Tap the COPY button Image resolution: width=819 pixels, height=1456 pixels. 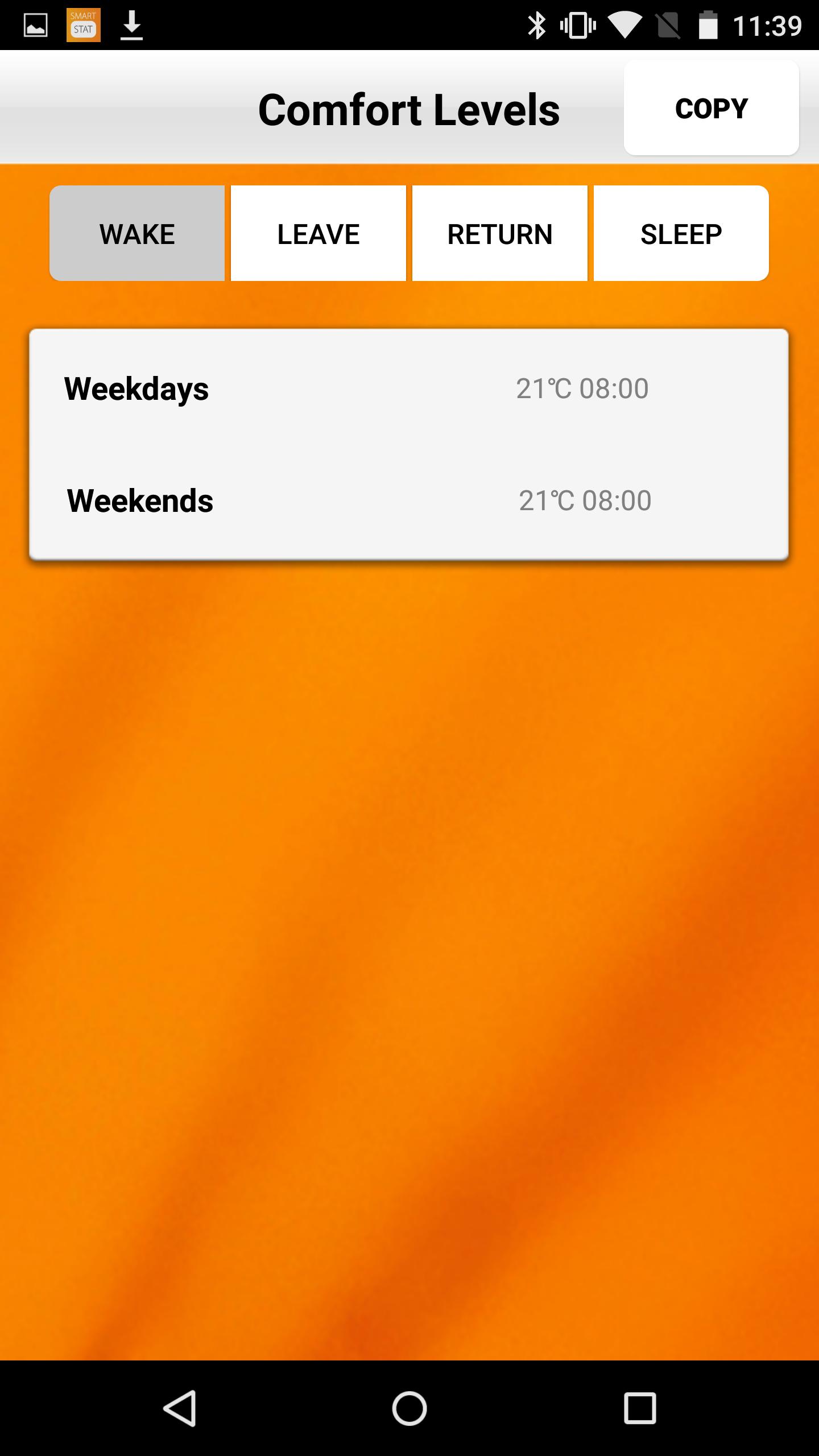pos(711,108)
